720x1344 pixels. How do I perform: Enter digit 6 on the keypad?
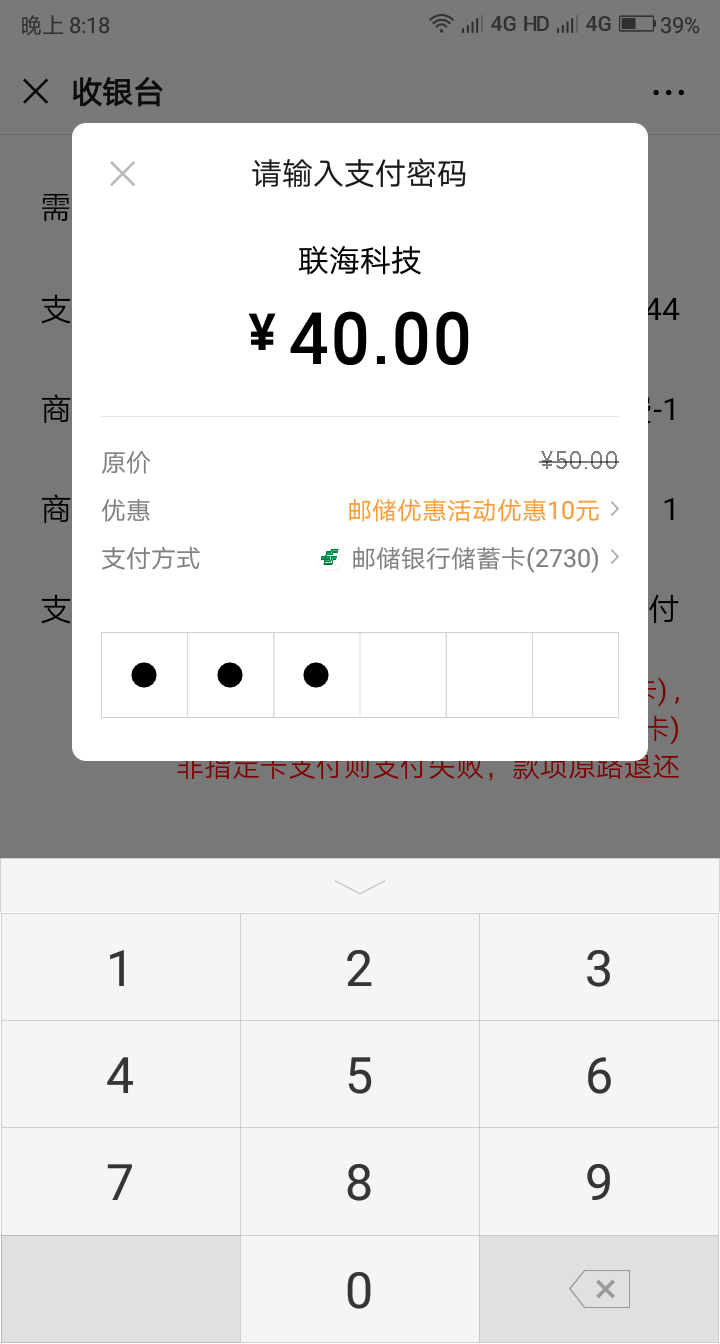pos(599,1075)
